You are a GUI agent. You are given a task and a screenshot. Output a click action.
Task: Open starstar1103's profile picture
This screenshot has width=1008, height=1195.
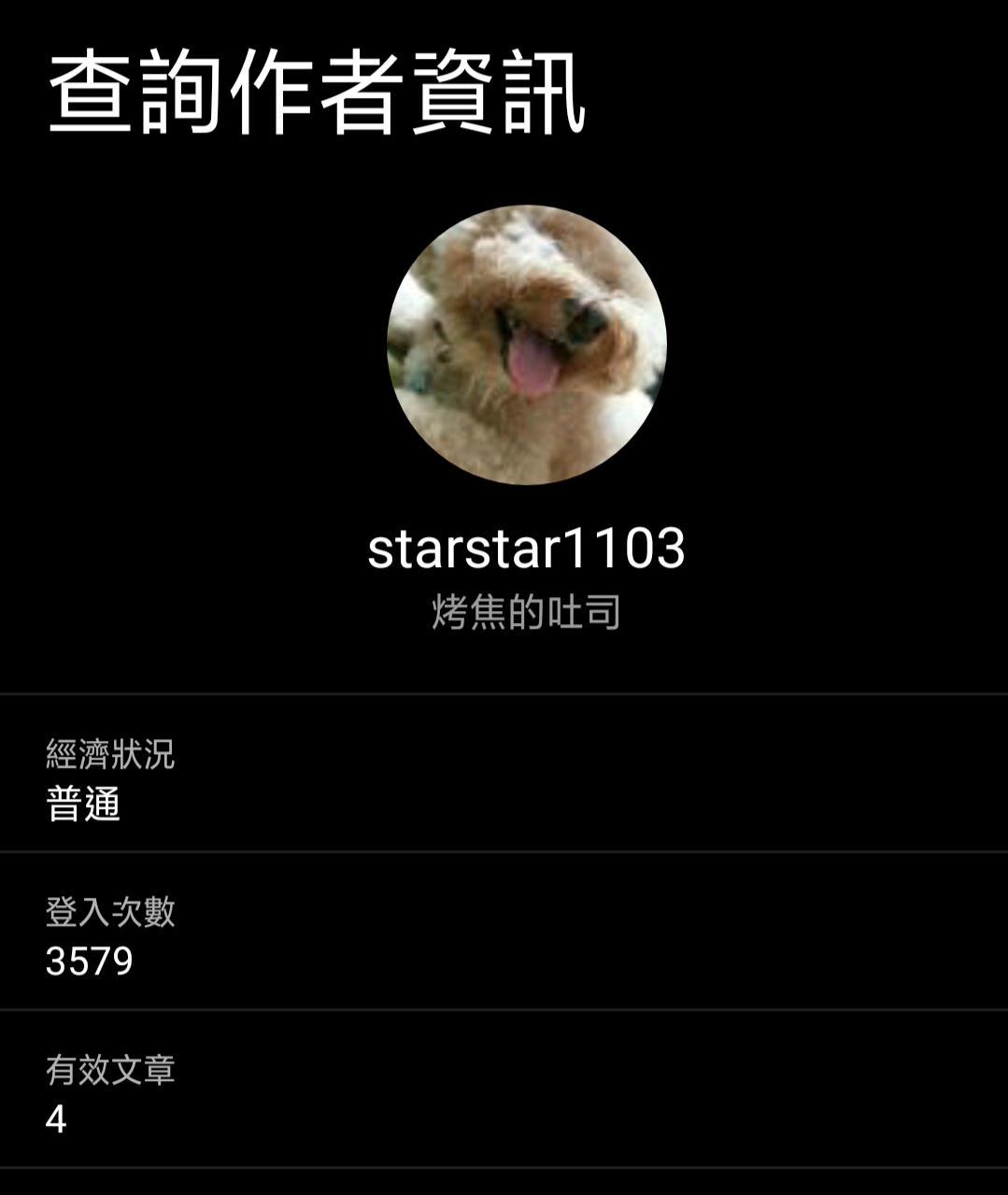pos(526,345)
